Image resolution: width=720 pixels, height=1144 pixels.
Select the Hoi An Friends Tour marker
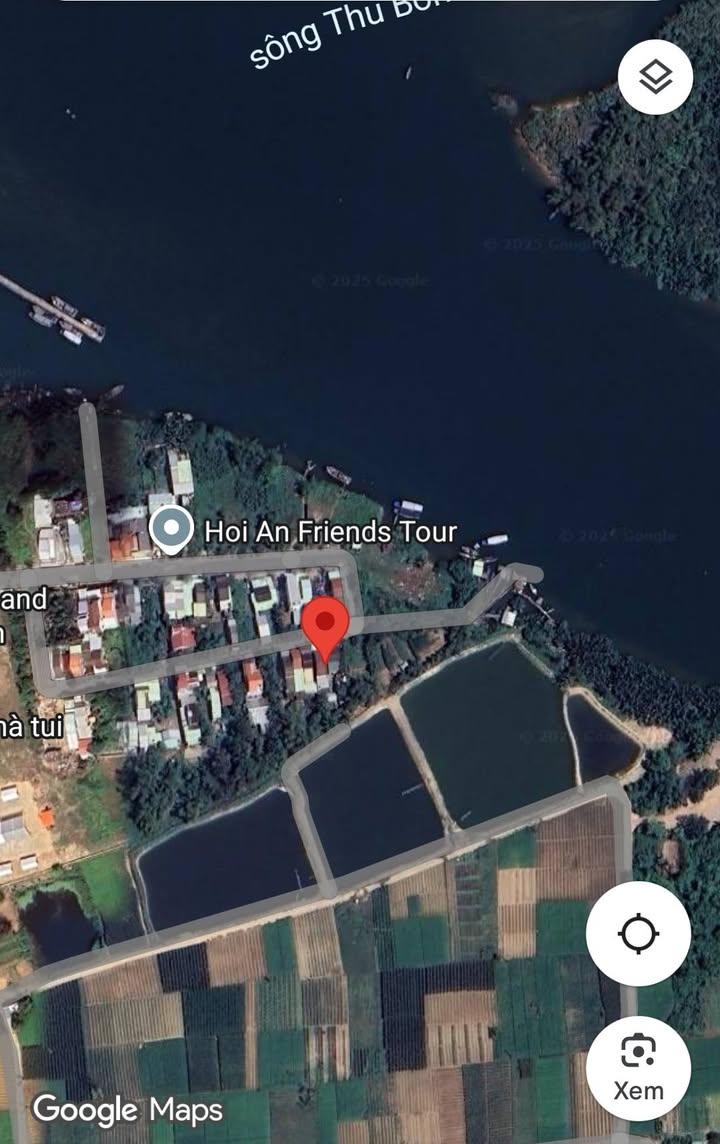coord(172,527)
